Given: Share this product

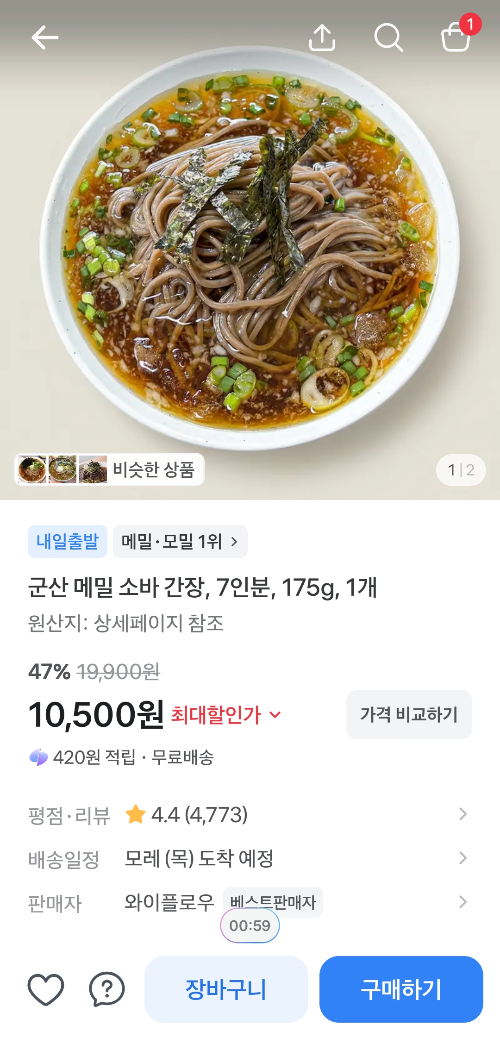Looking at the screenshot, I should click(x=322, y=37).
